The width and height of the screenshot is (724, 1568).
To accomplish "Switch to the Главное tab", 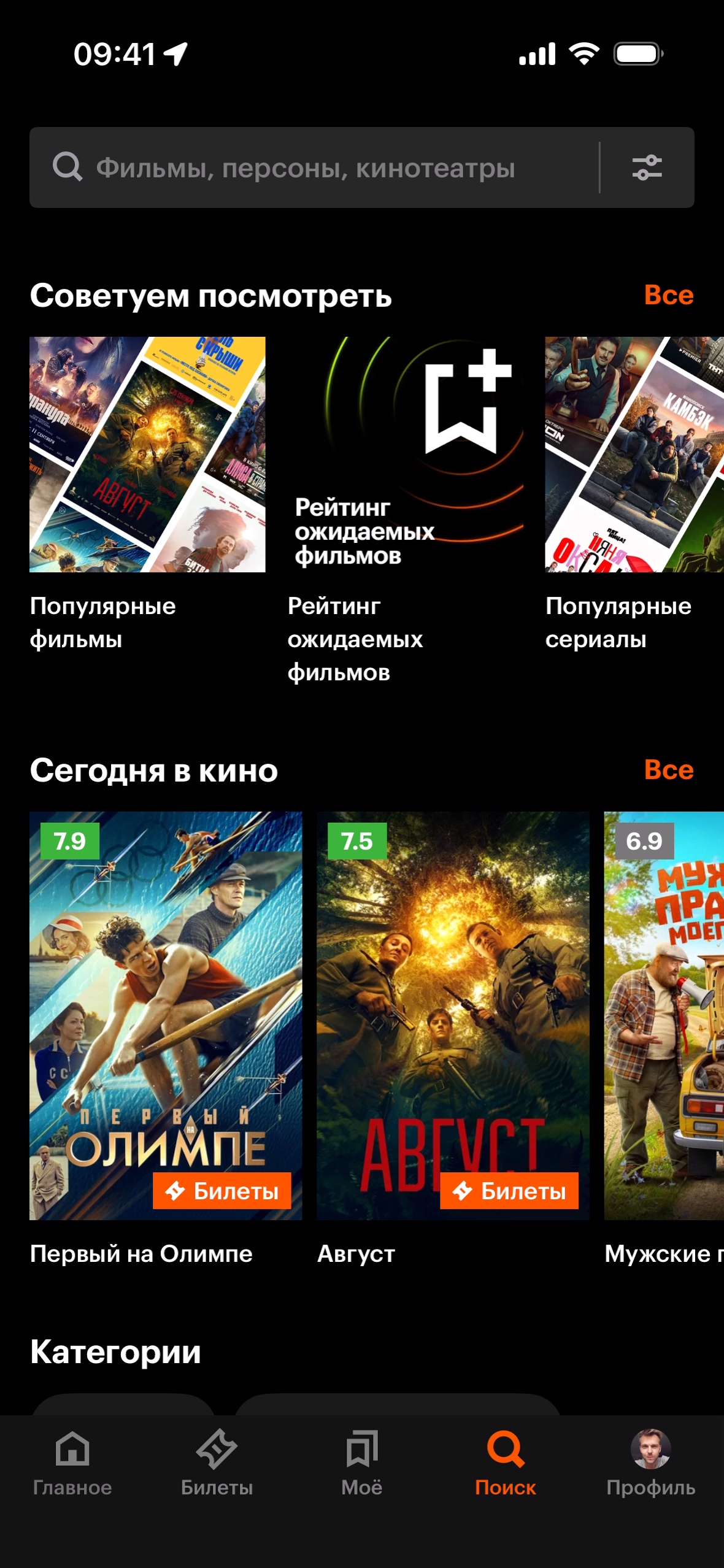I will 72,1463.
